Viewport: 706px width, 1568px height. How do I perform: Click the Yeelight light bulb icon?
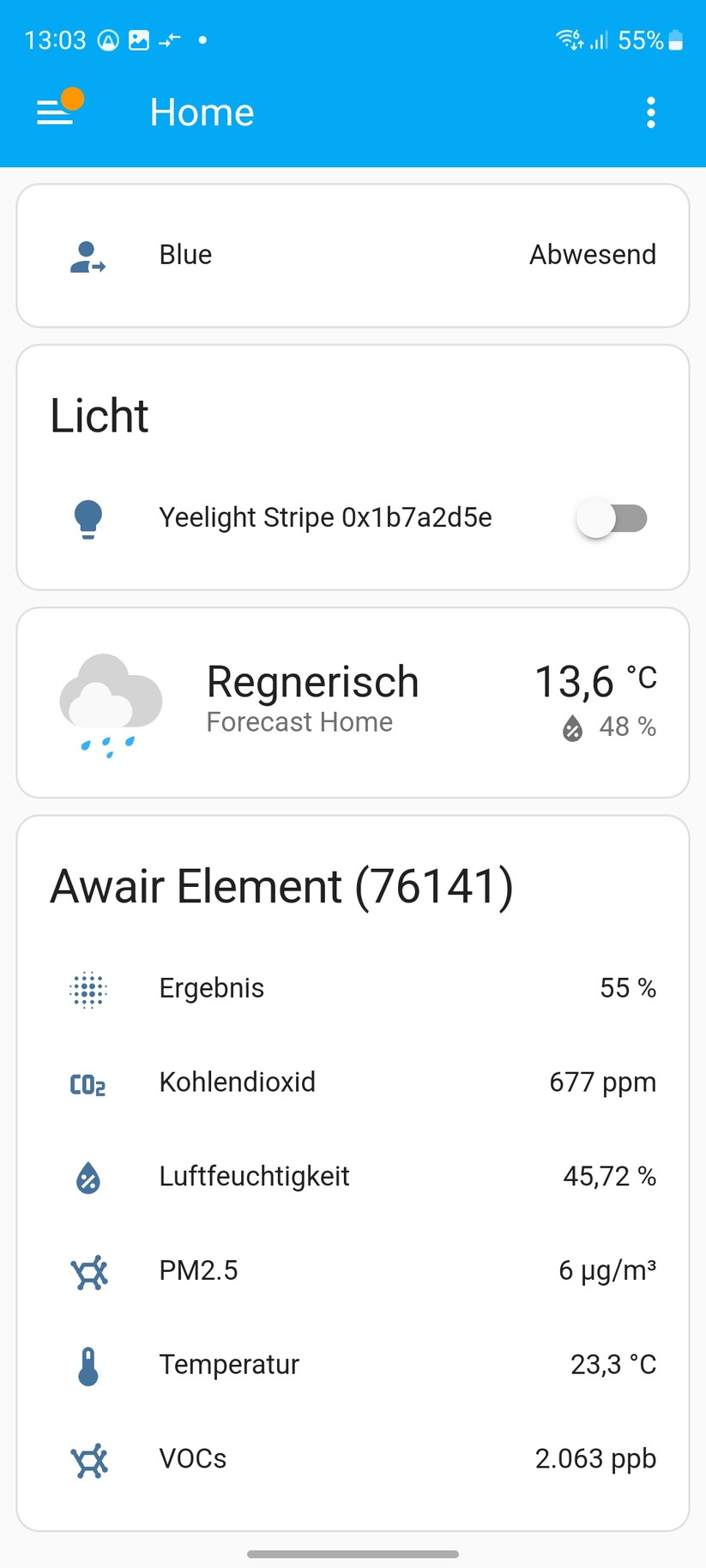click(x=87, y=518)
